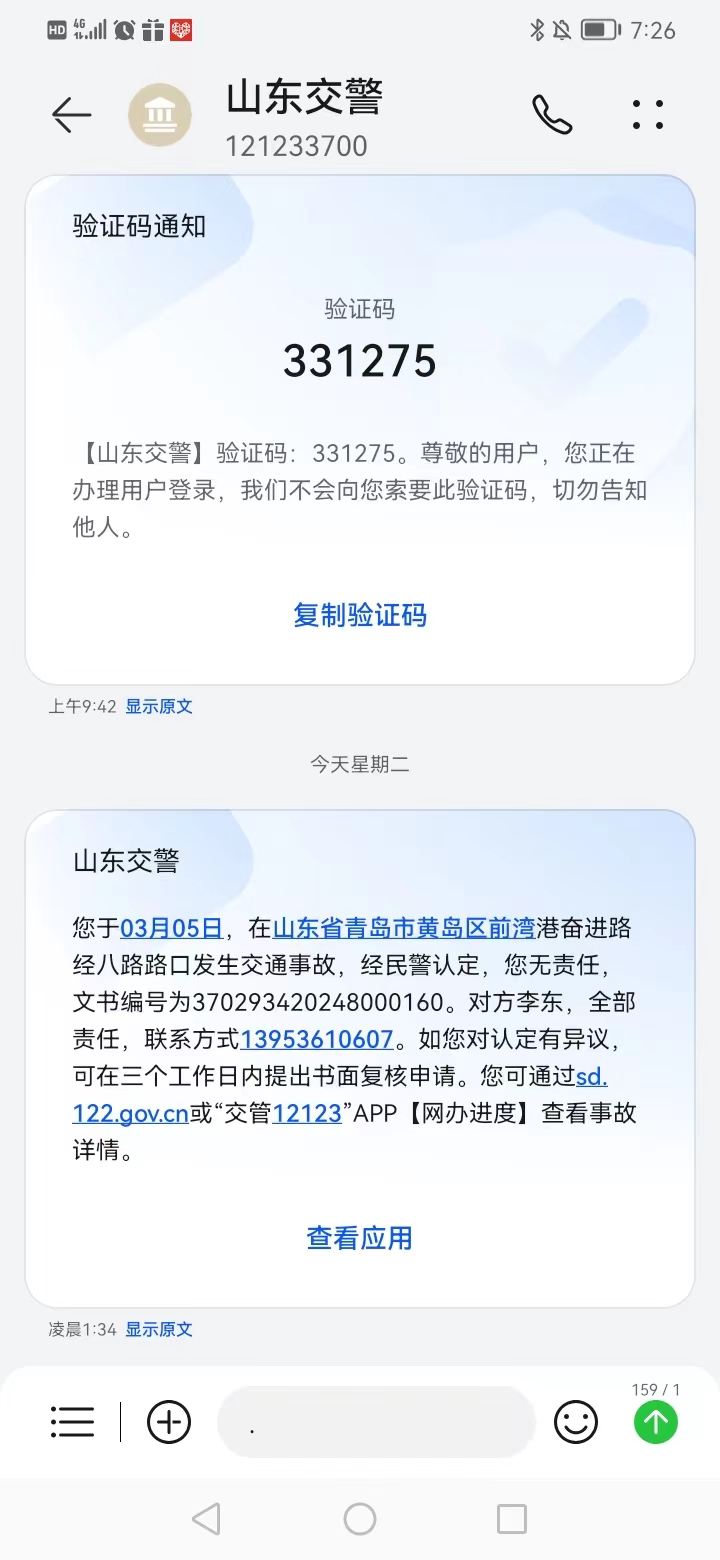Screen dimensions: 720x1560
Task: Tap the 12123 number link
Action: tap(307, 1113)
